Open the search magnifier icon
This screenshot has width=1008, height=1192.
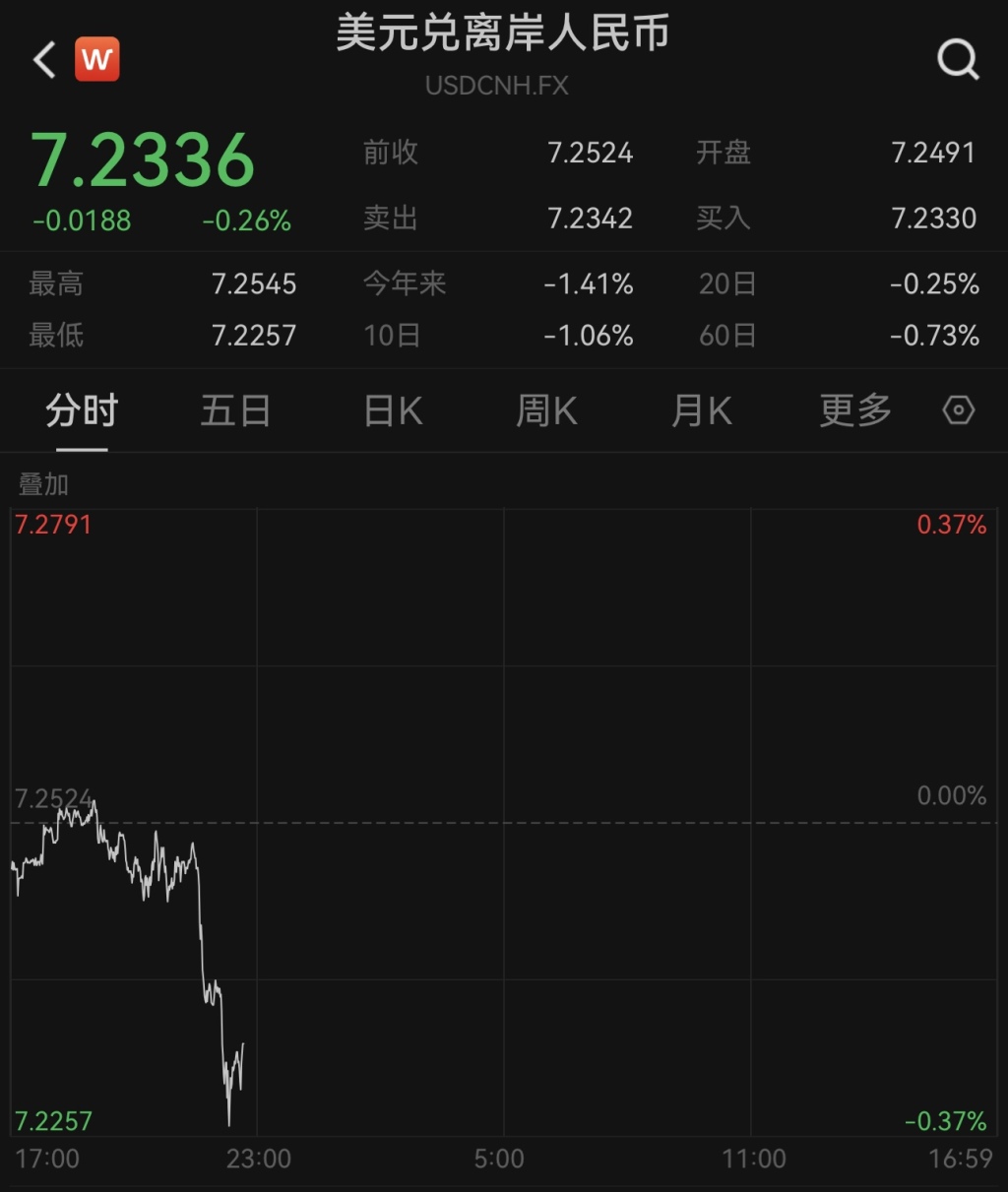click(x=958, y=60)
